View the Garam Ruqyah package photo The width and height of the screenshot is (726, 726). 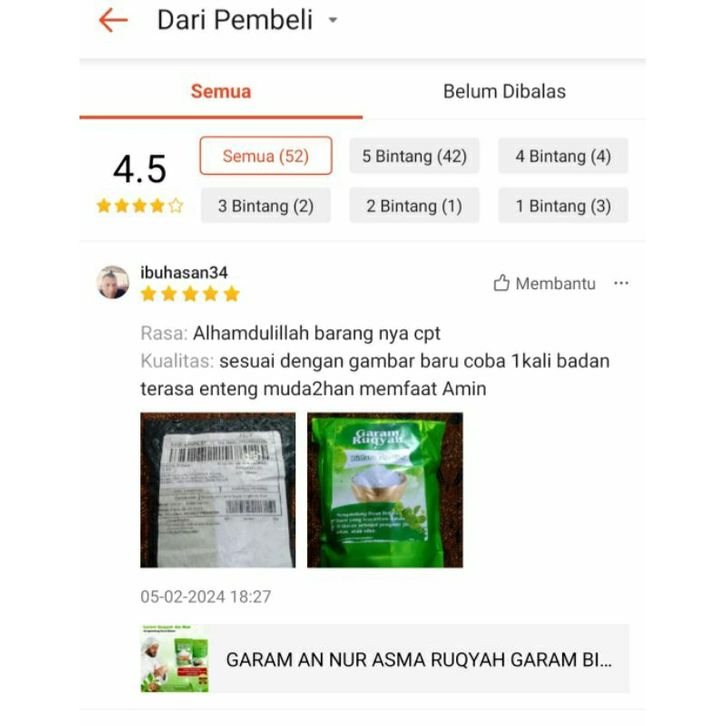coord(385,490)
